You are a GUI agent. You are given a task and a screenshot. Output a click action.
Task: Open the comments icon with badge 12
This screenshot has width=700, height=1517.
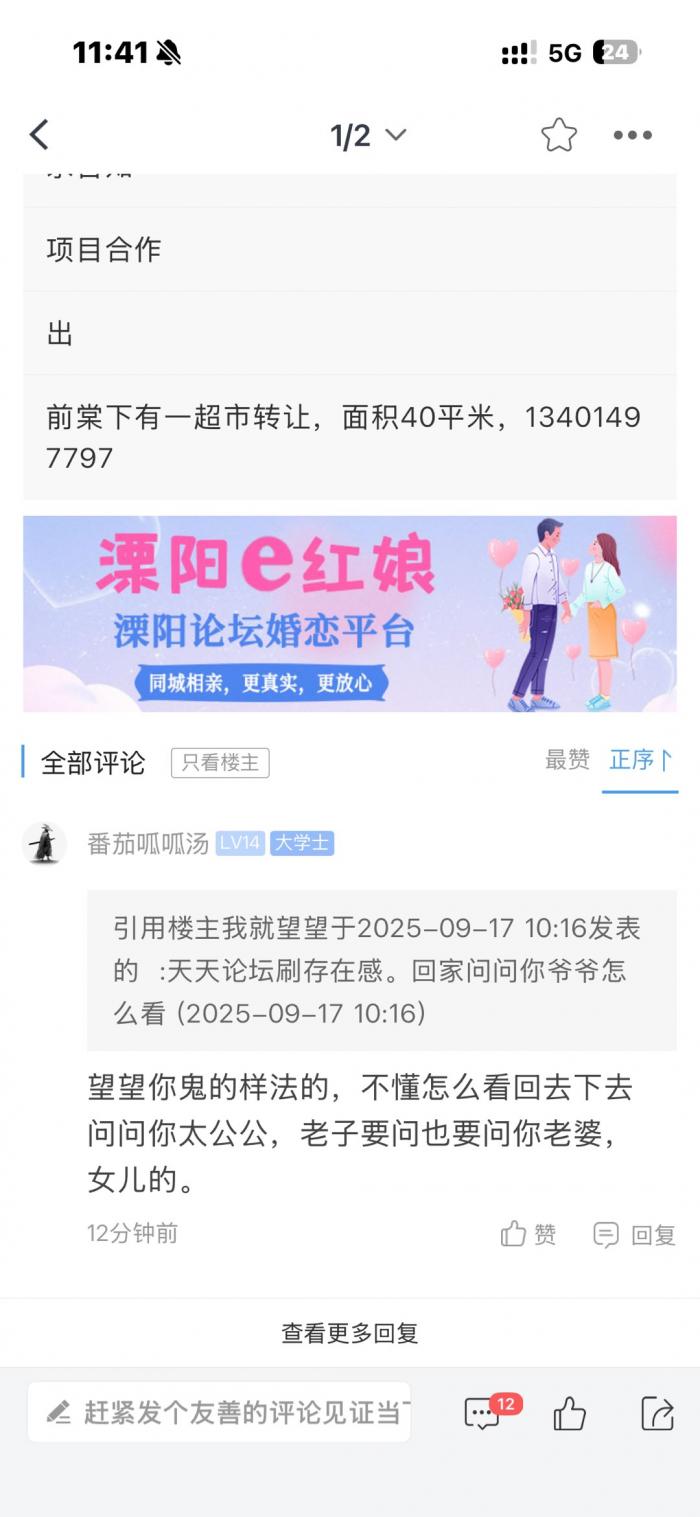click(x=483, y=1413)
